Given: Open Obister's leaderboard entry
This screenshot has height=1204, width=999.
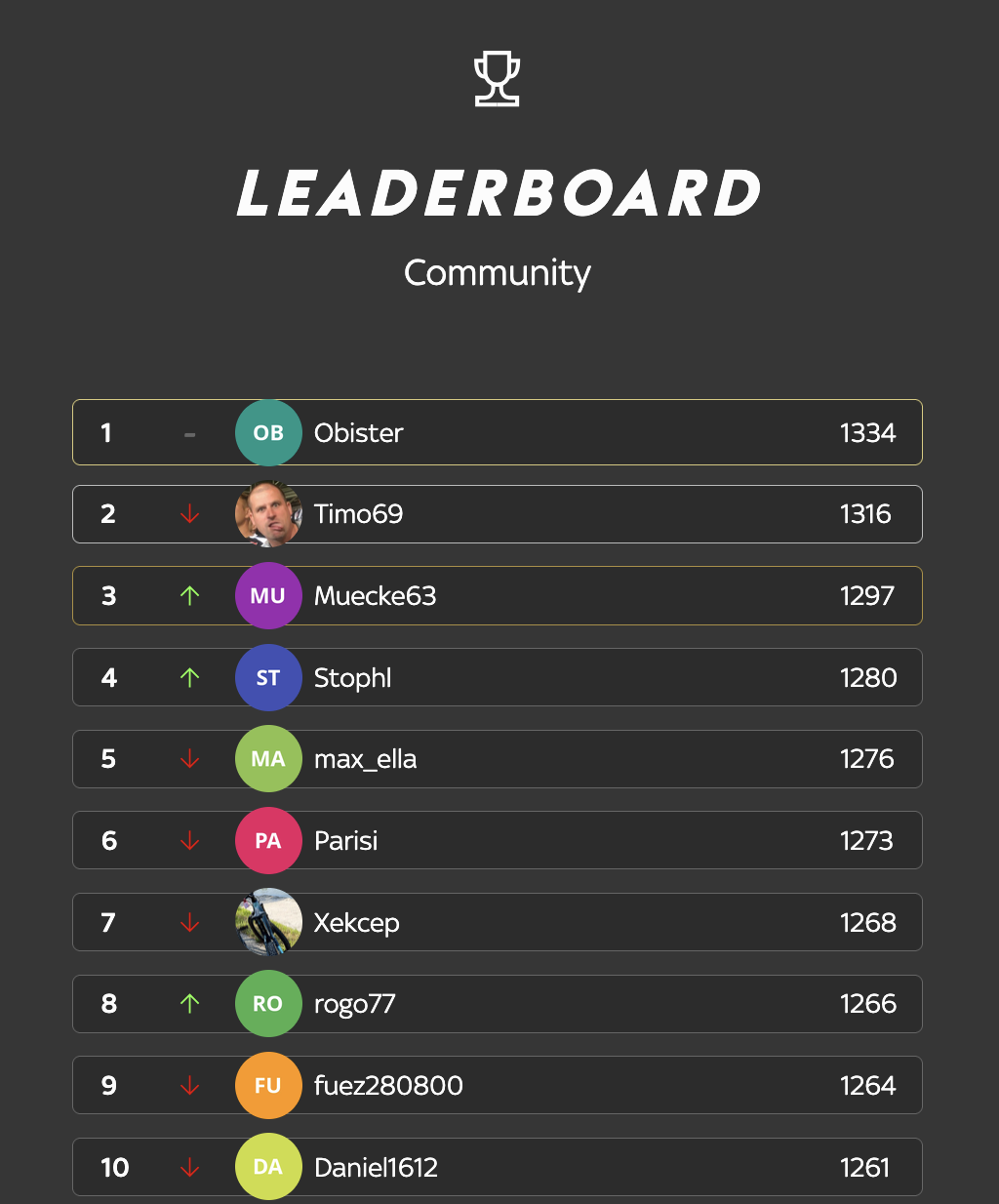Looking at the screenshot, I should point(498,432).
